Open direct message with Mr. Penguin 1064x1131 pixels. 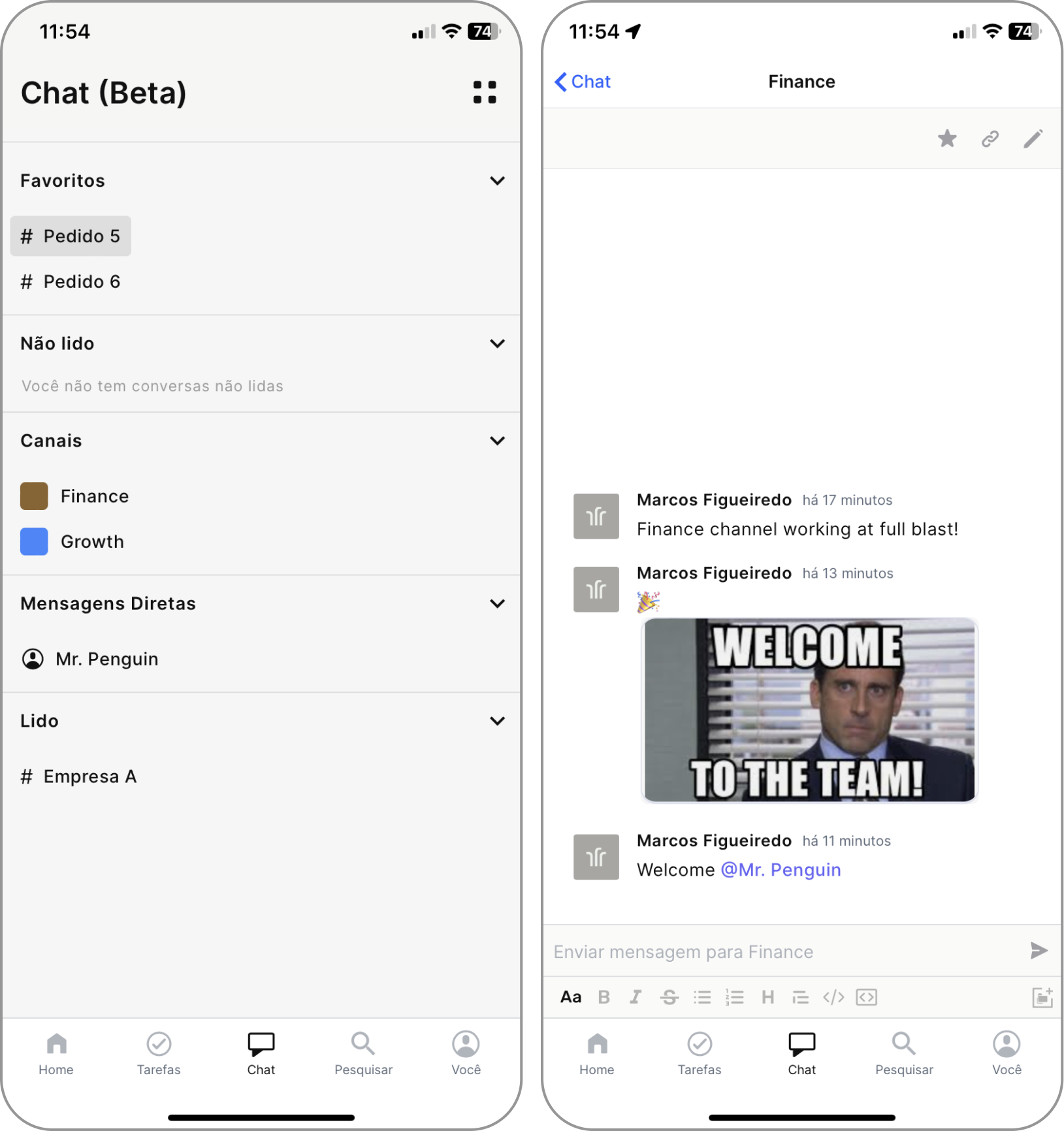[x=106, y=659]
